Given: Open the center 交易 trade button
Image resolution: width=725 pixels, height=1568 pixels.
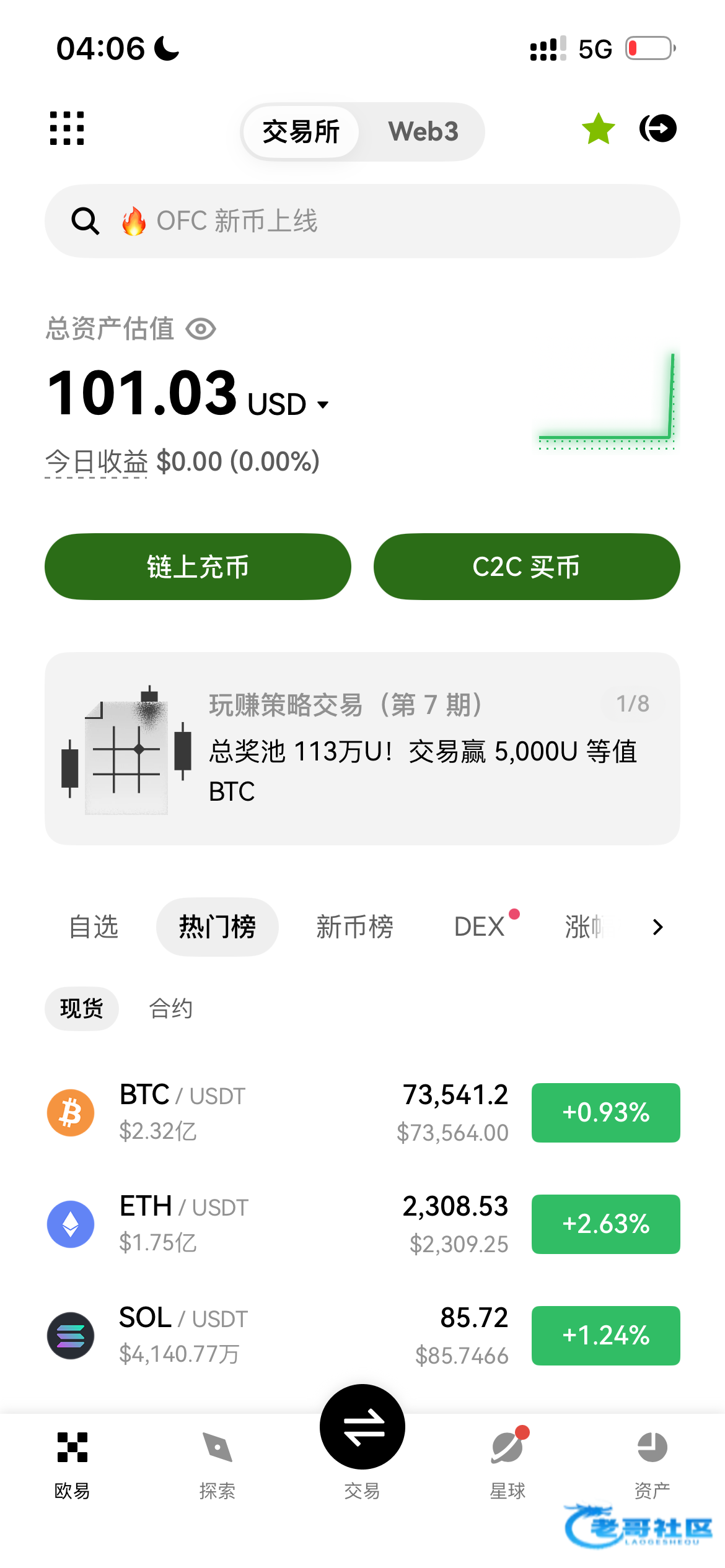Looking at the screenshot, I should click(362, 1427).
